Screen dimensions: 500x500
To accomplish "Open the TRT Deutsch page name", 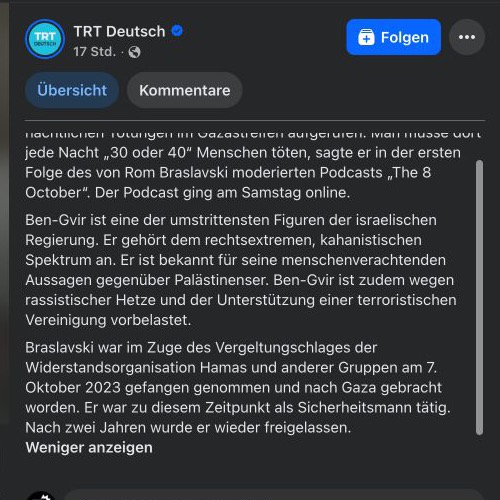I will tap(119, 32).
